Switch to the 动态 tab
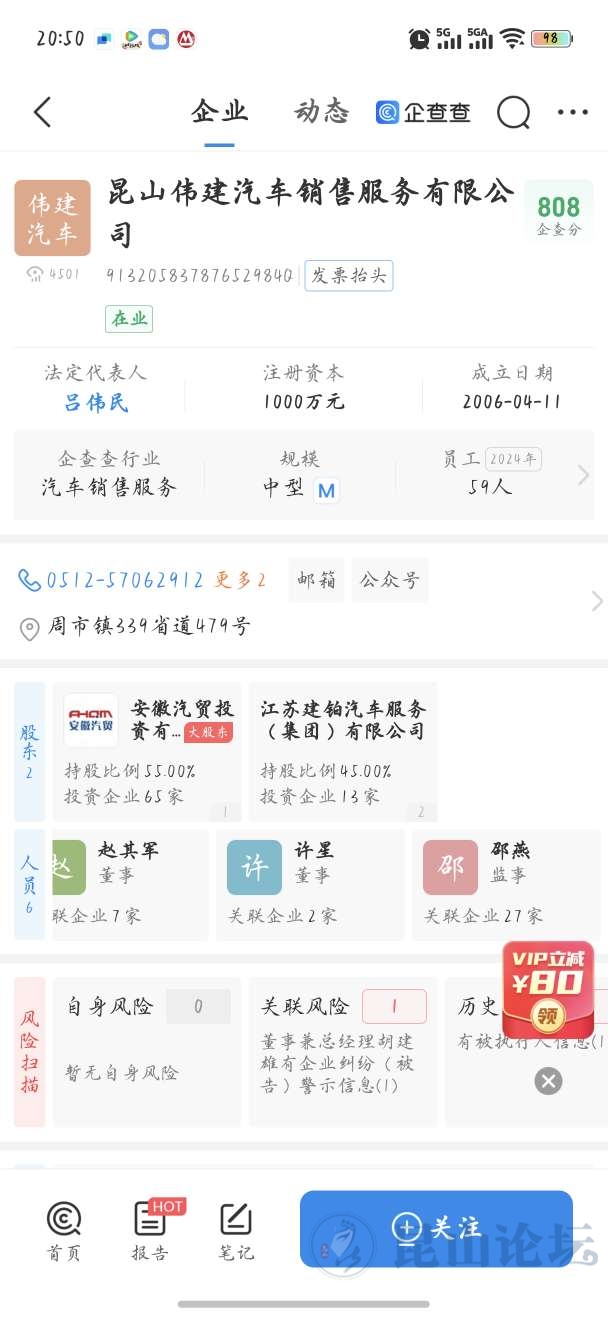This screenshot has height=1320, width=608. pos(321,112)
